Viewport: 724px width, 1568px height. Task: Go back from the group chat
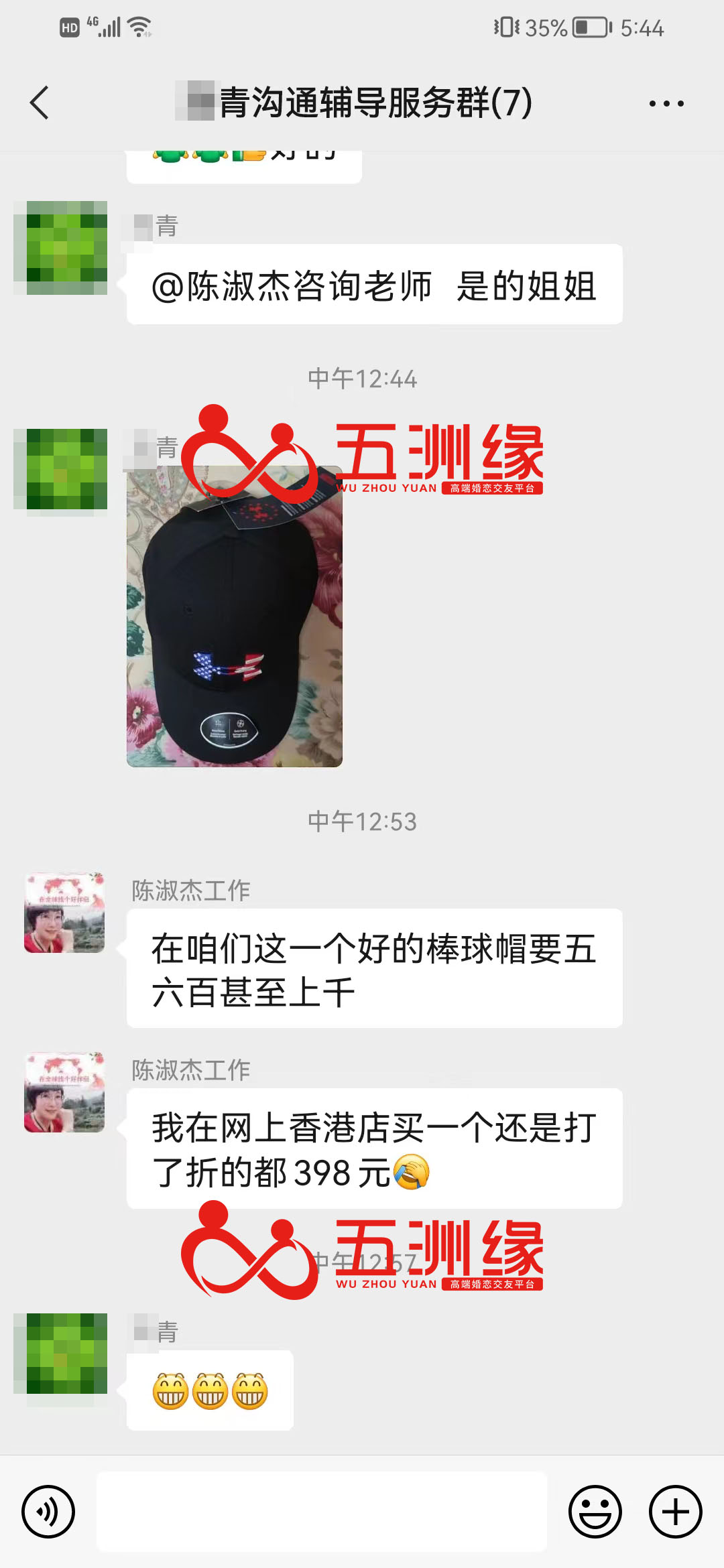tap(40, 103)
